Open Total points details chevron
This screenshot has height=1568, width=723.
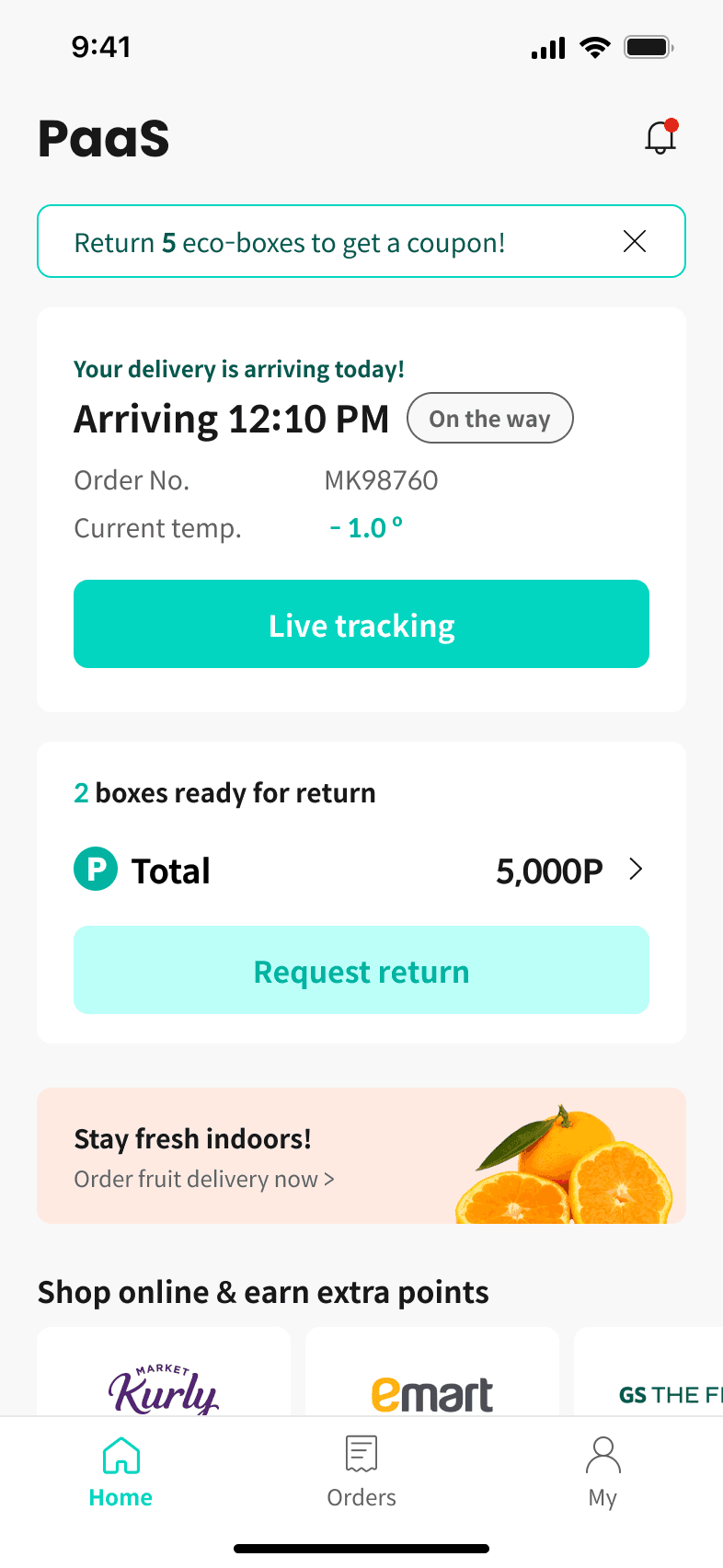pyautogui.click(x=635, y=870)
